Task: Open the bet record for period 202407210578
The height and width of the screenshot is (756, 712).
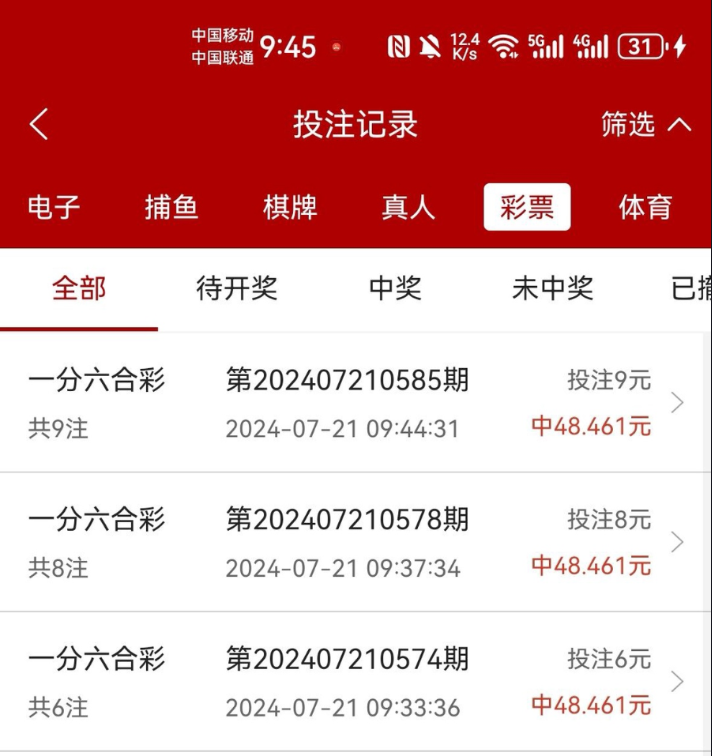Action: point(355,542)
